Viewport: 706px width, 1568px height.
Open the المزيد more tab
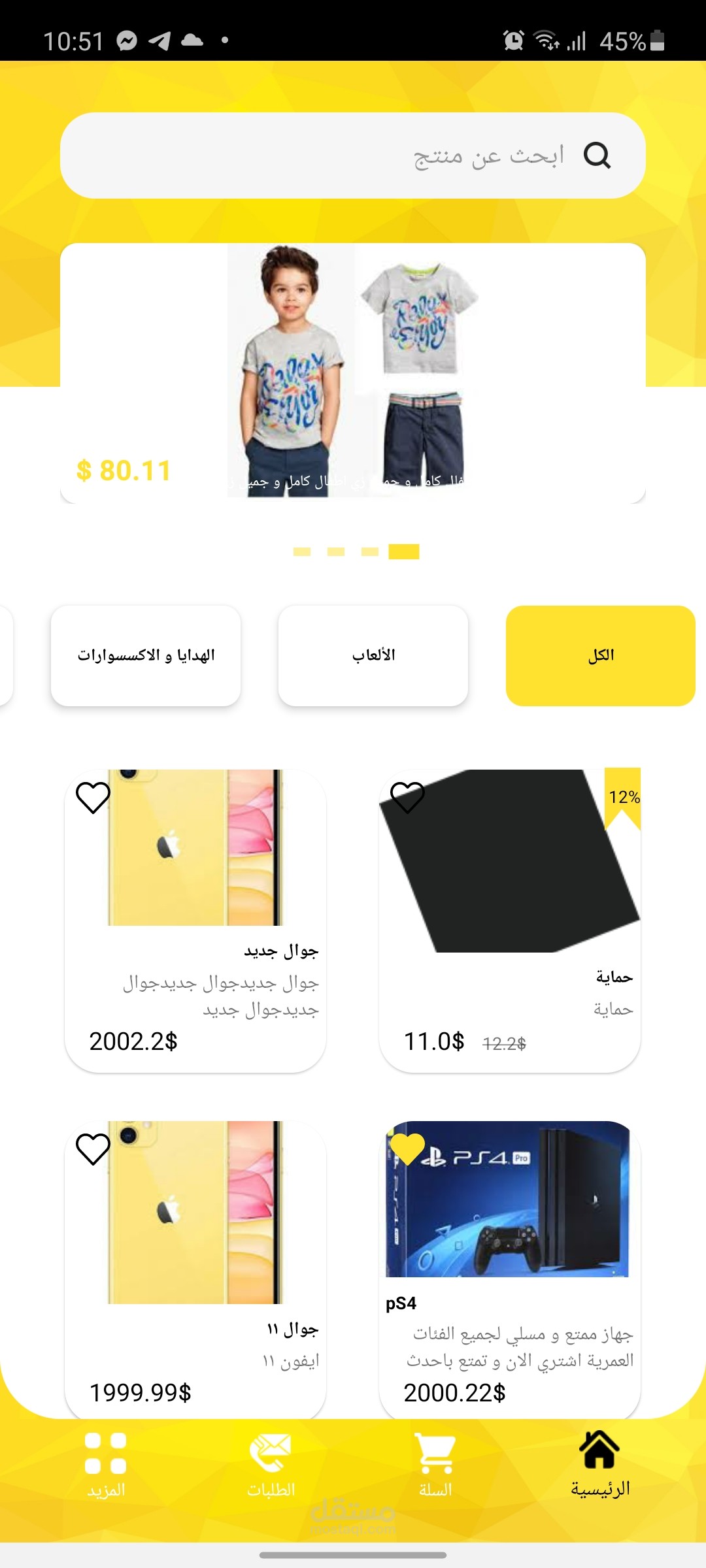pos(106,1463)
